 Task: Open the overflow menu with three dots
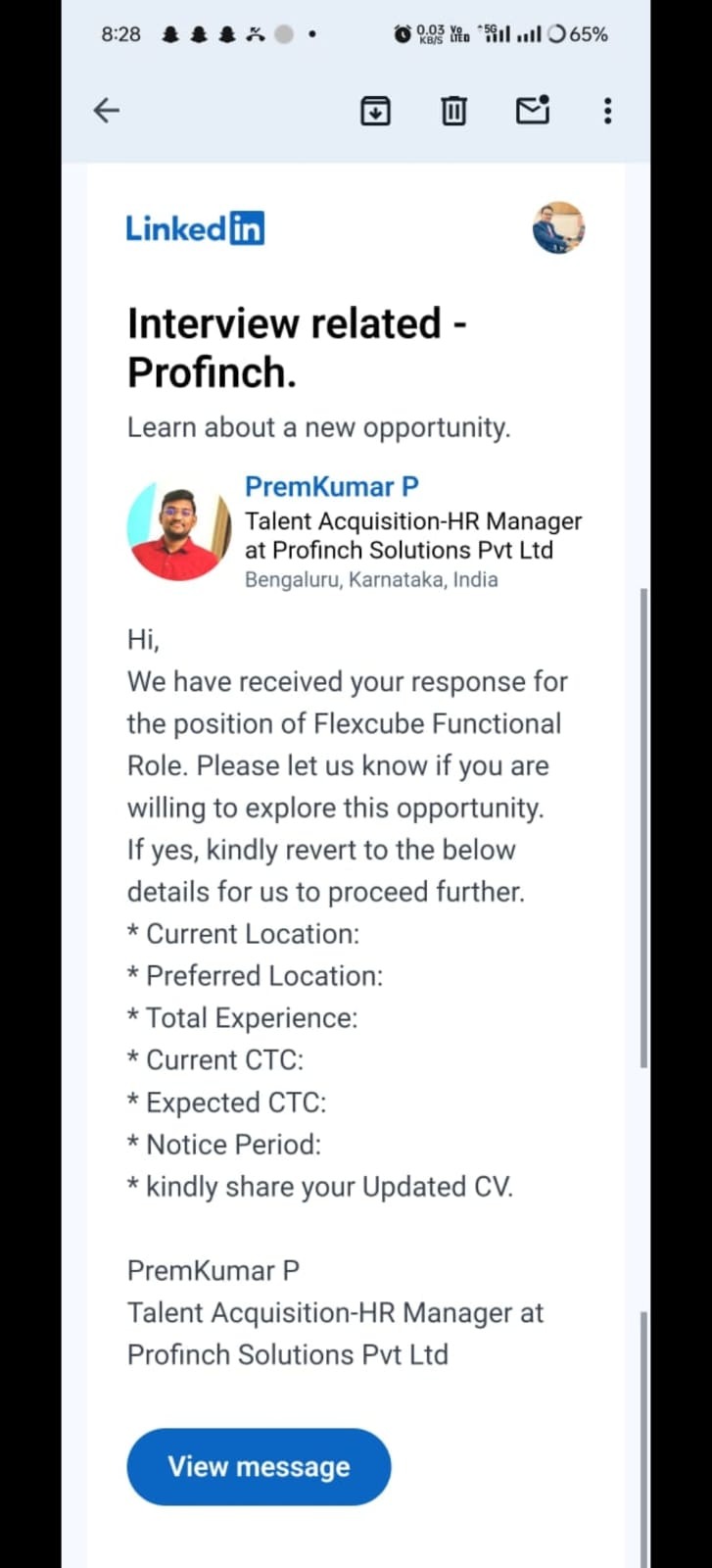607,111
